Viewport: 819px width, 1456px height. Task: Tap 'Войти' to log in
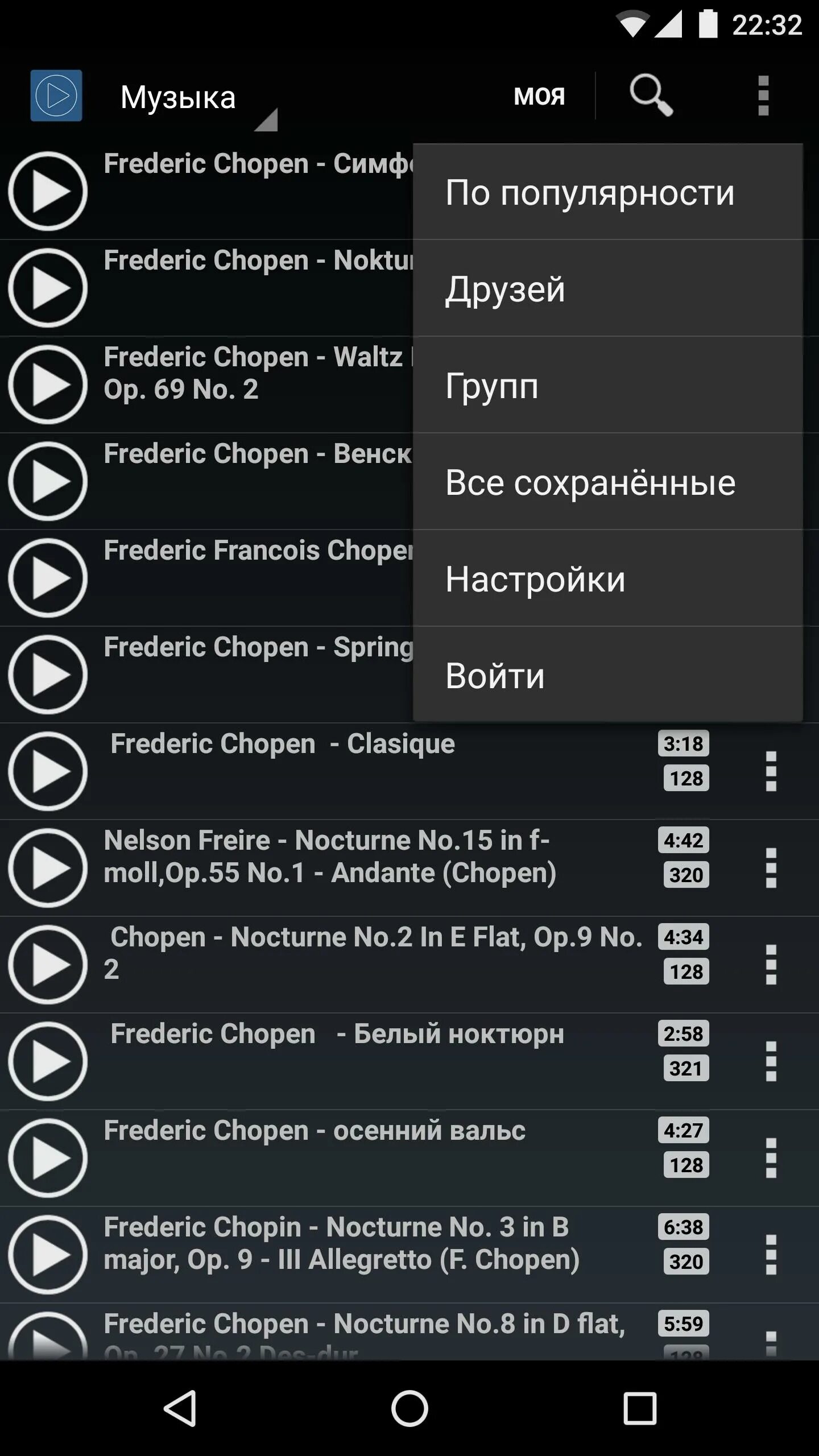(x=607, y=675)
